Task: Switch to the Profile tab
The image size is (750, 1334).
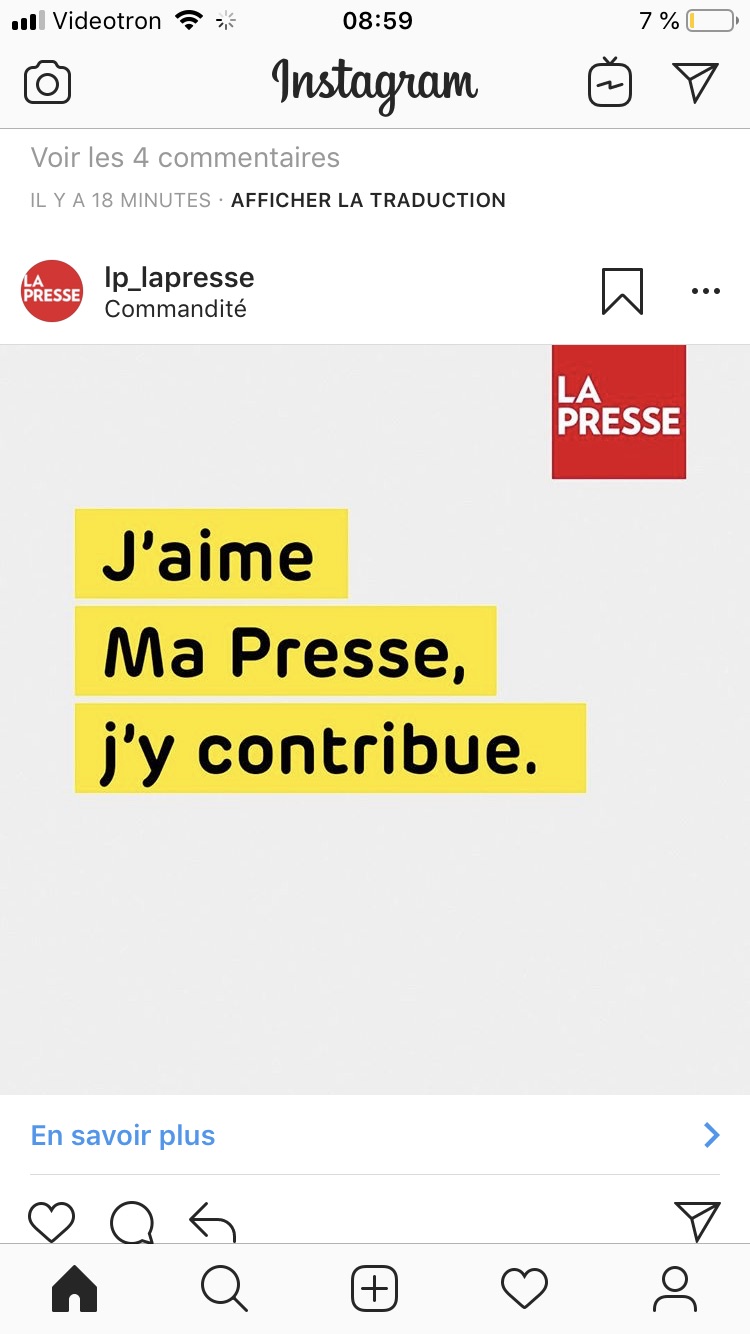Action: tap(675, 1289)
